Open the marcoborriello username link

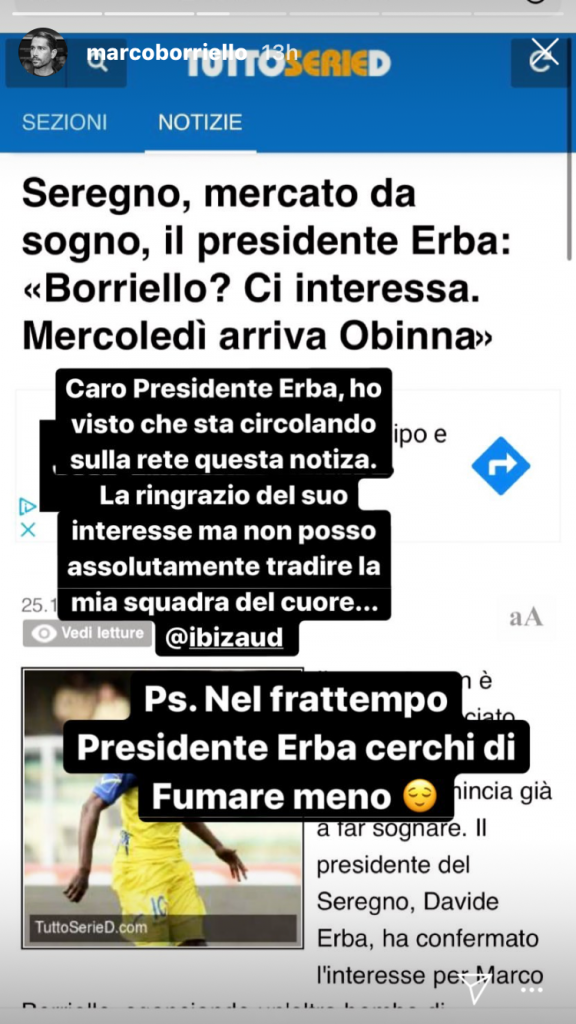click(167, 53)
